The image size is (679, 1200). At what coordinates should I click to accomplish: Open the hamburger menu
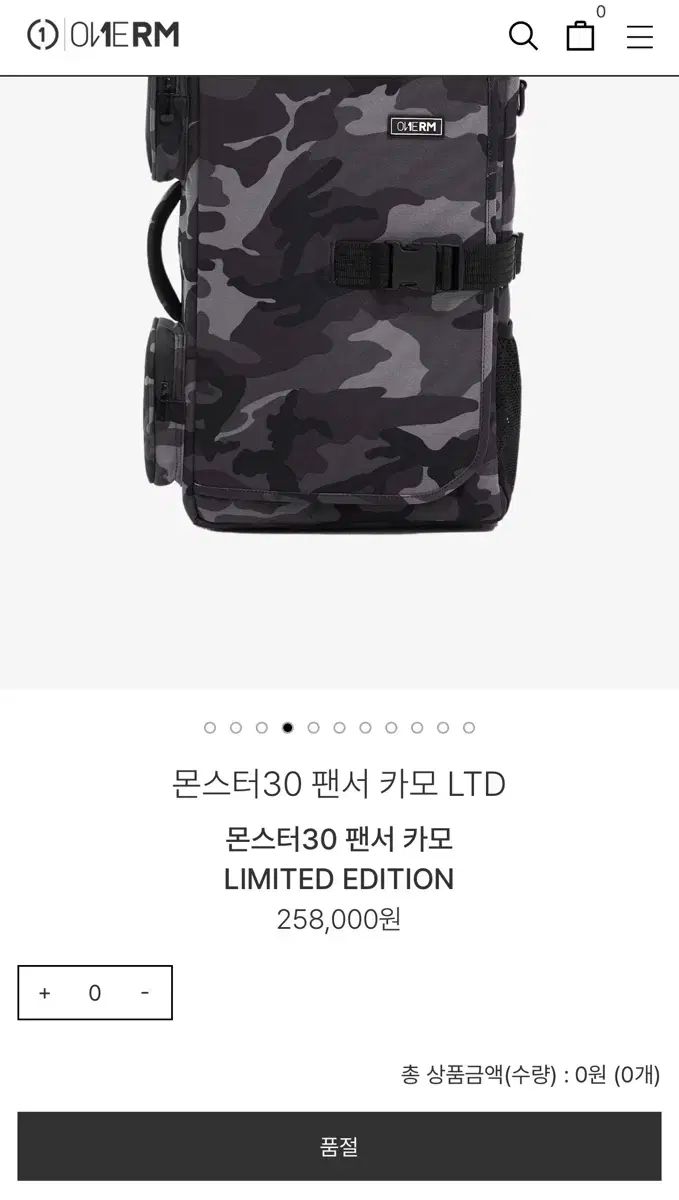640,37
